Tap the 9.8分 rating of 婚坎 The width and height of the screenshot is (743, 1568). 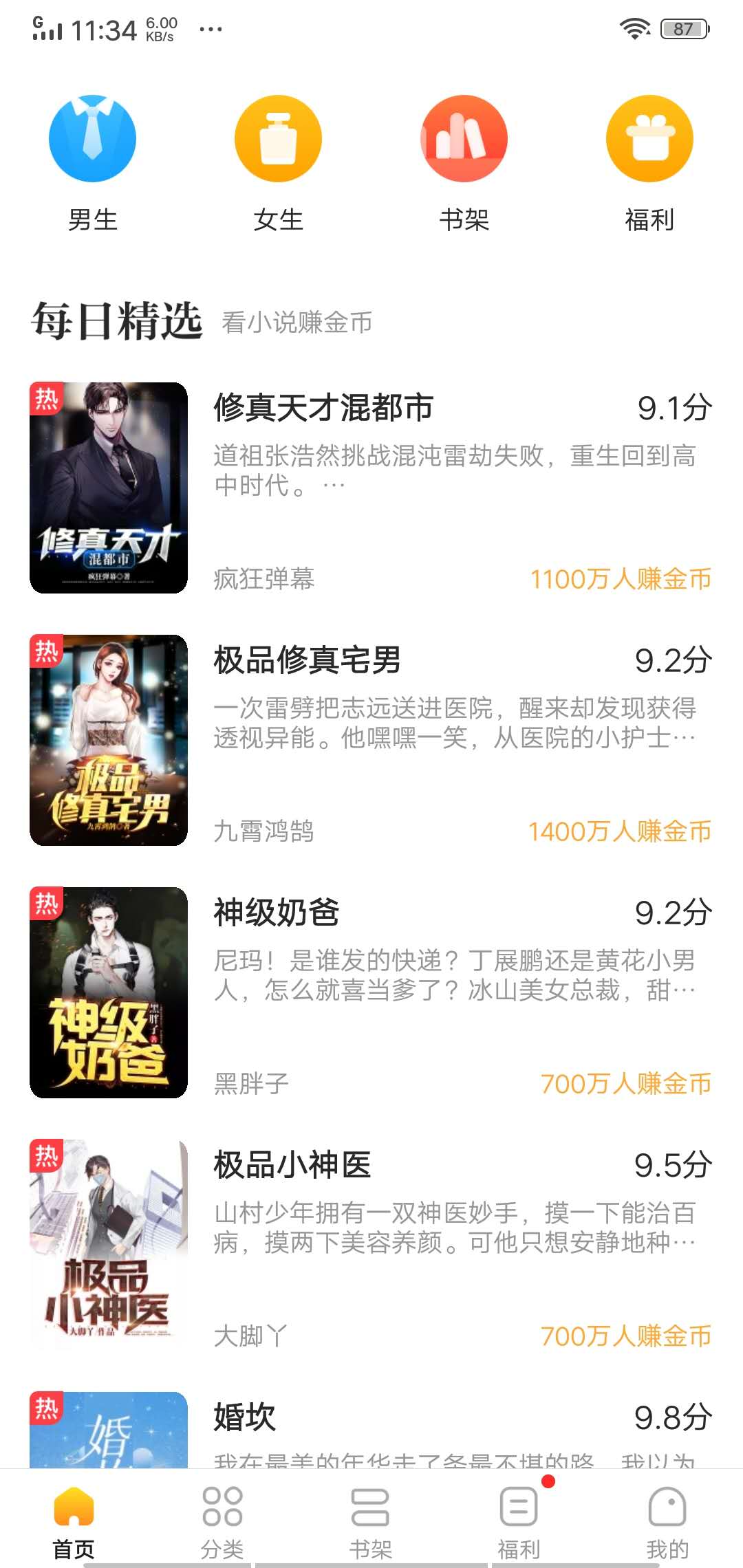point(673,1415)
